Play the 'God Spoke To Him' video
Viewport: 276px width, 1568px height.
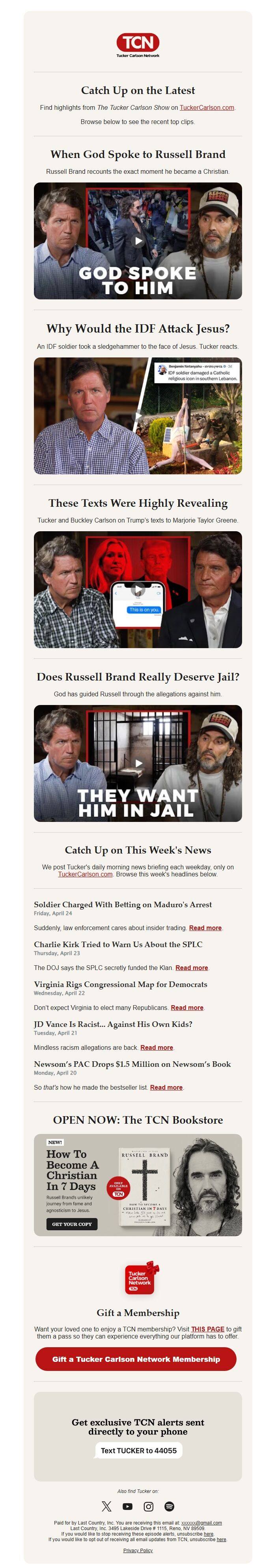[138, 241]
